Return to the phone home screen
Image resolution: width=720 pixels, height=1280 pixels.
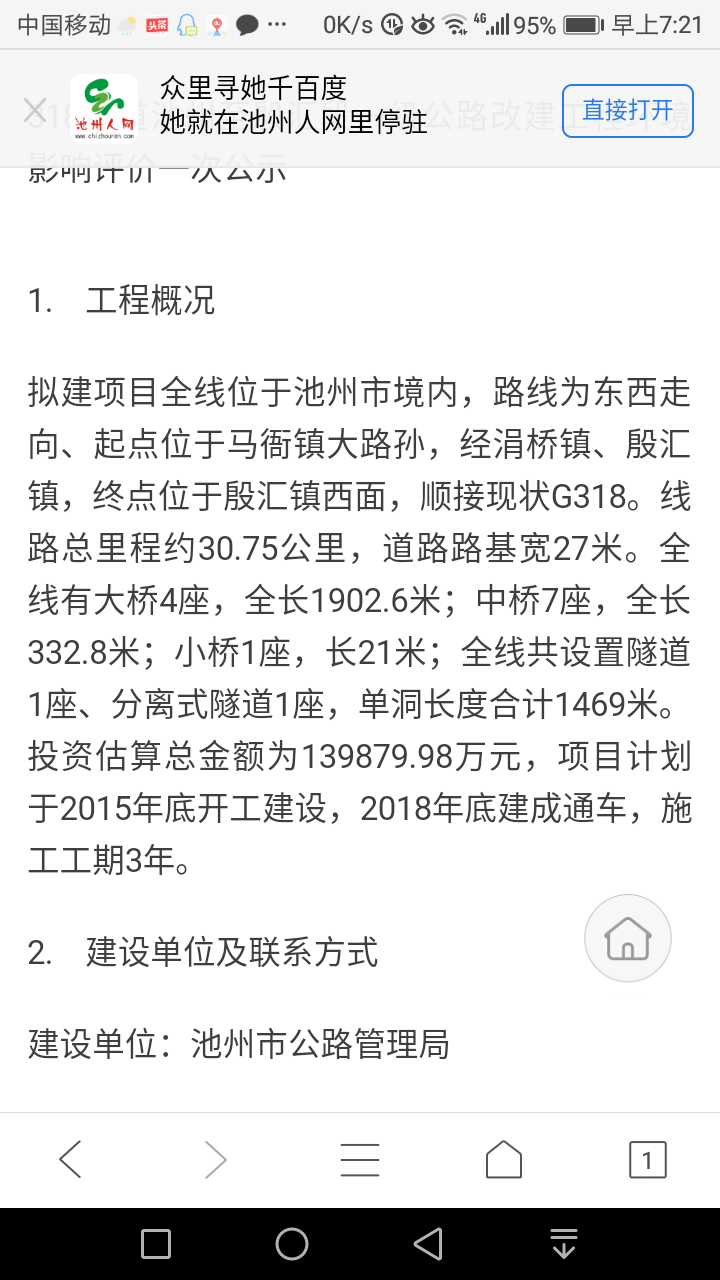coord(292,1244)
